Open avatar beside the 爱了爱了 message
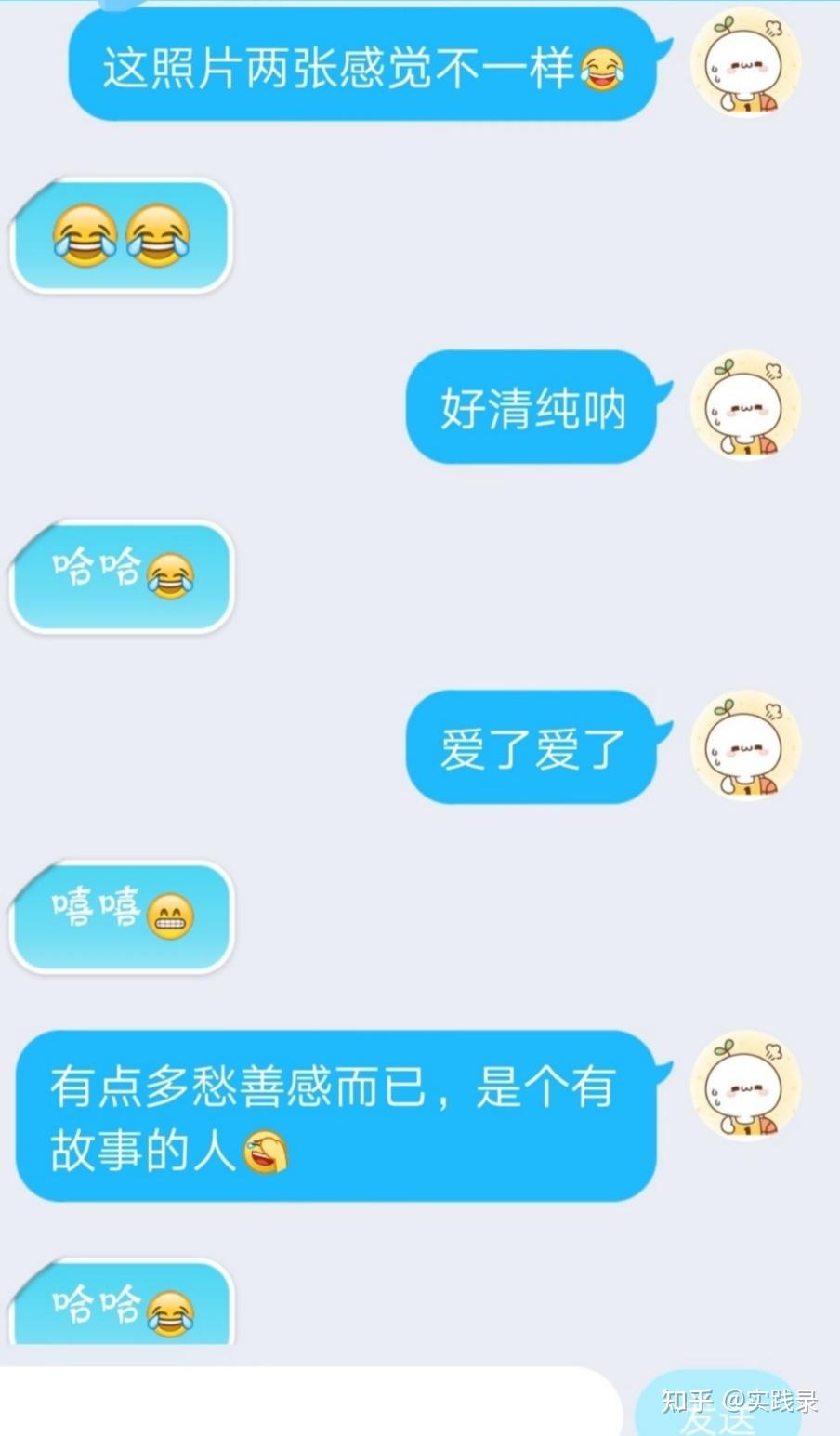This screenshot has width=840, height=1436. [745, 745]
